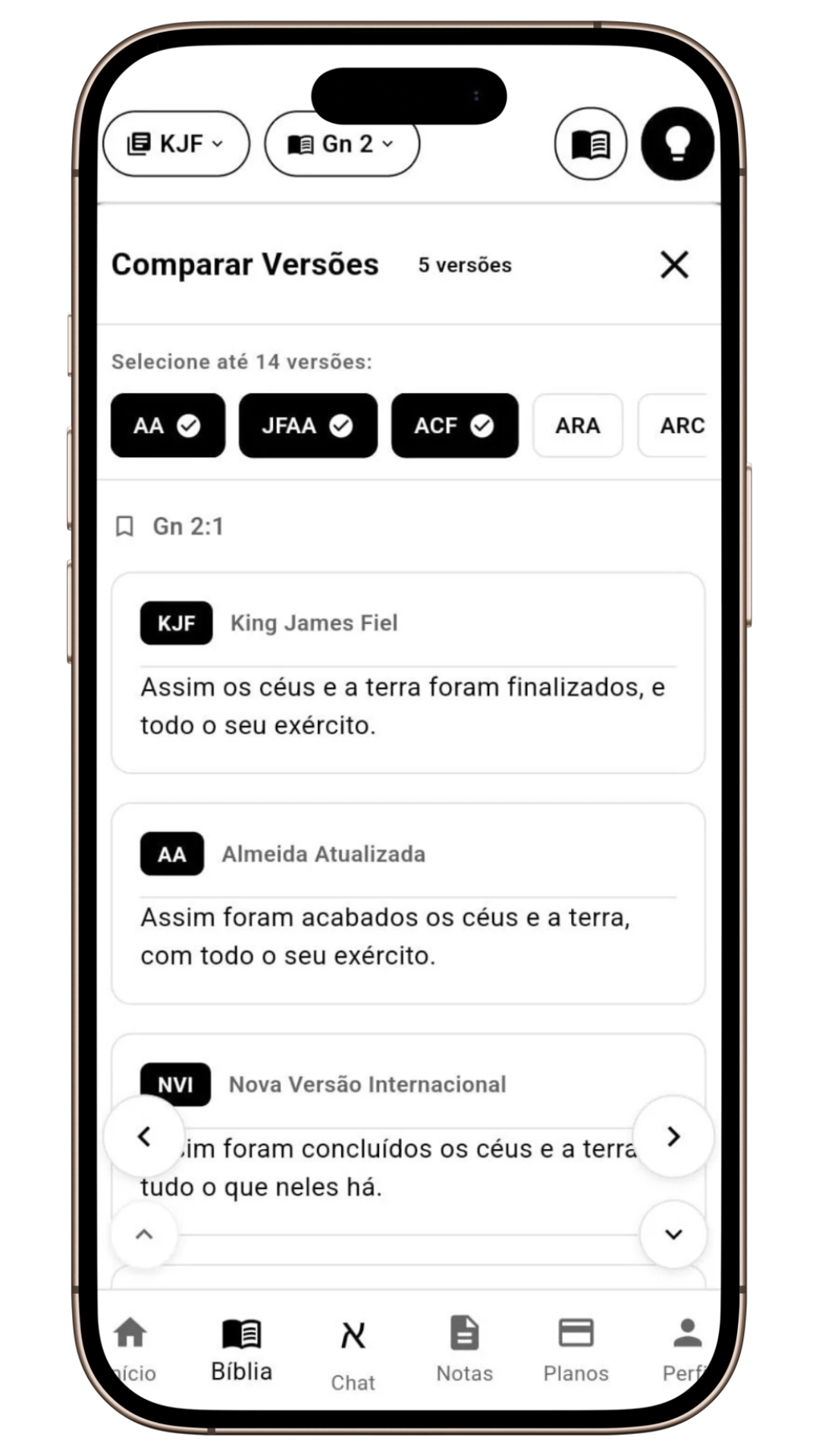Deselect the ACF version chip
Screen dimensions: 819x1456
point(454,425)
